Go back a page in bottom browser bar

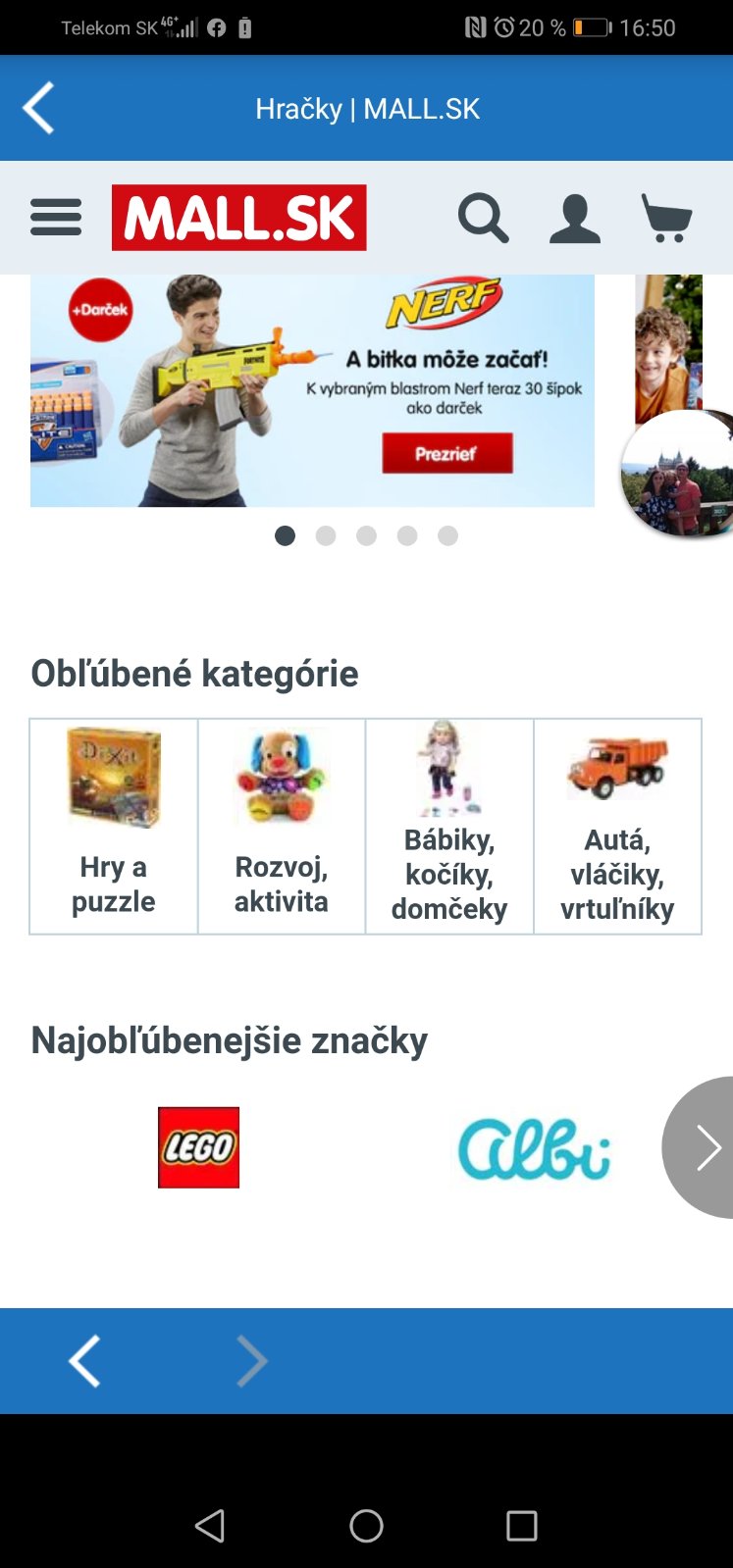click(84, 1361)
